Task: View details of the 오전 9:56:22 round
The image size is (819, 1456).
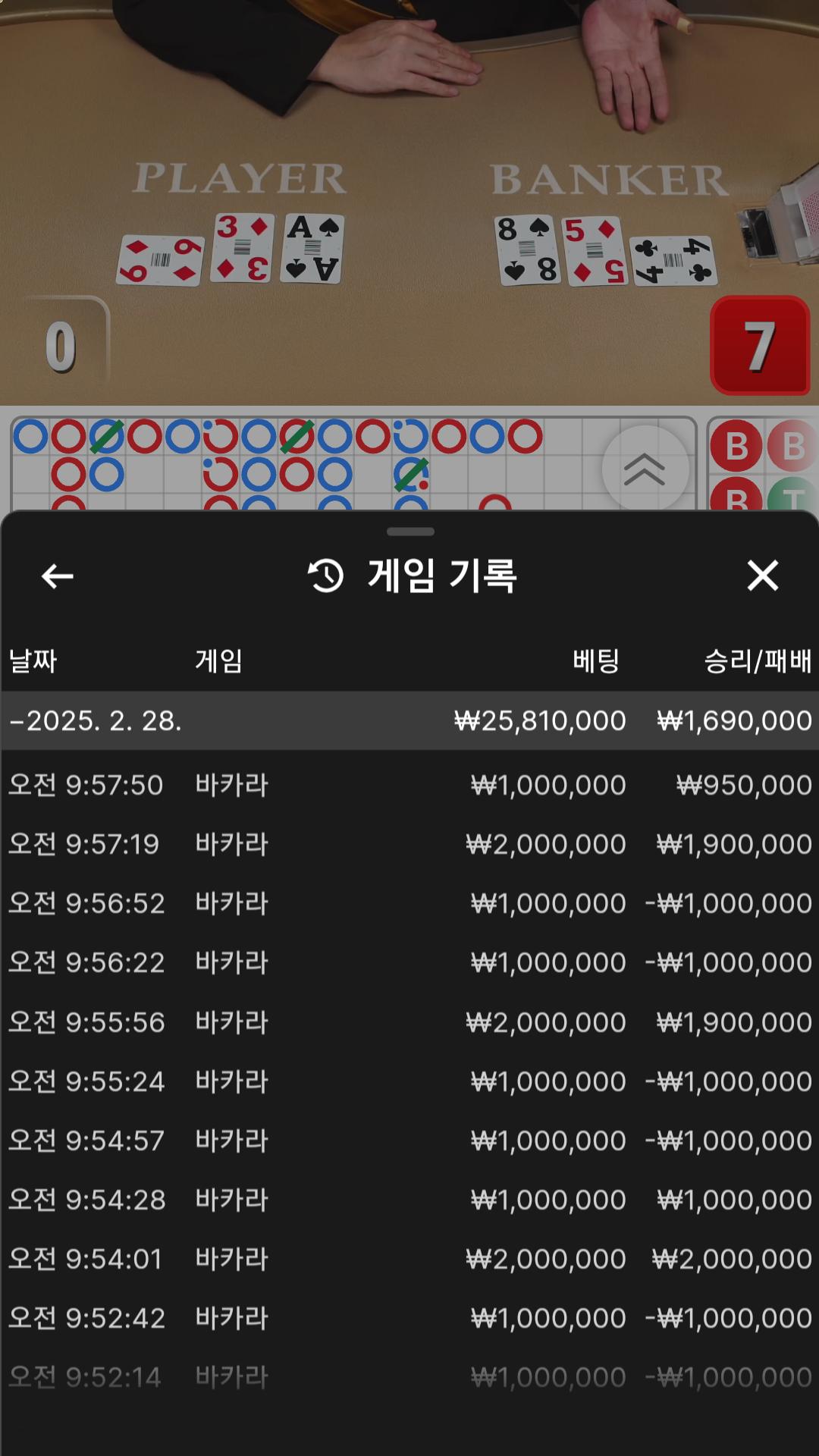Action: click(409, 962)
